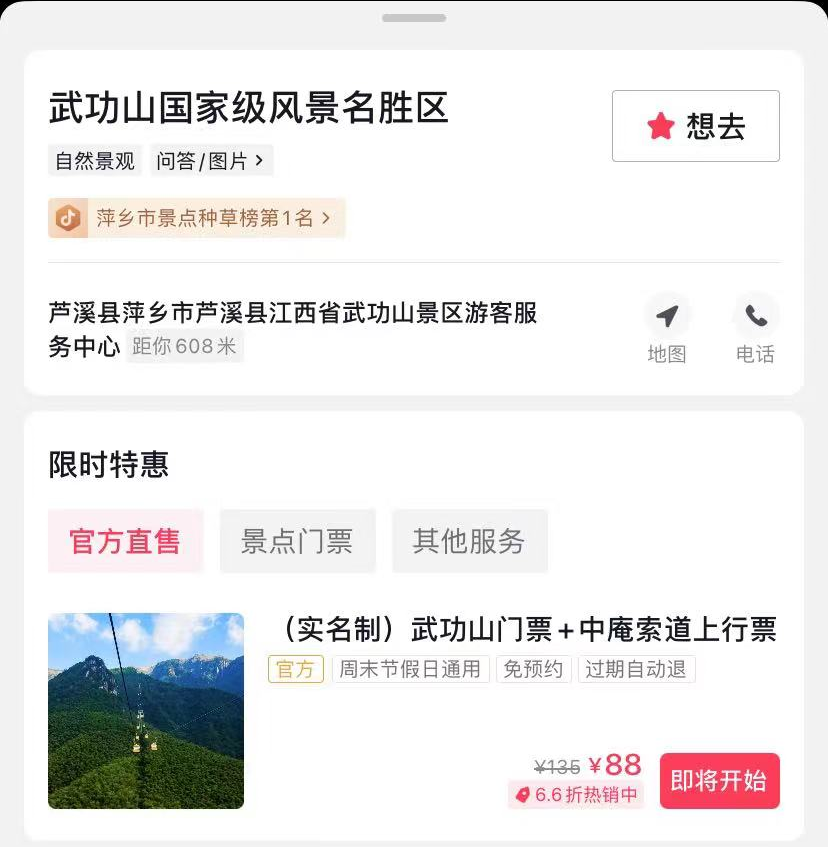Tap the star icon inside the 想去 button
This screenshot has width=828, height=847.
[659, 125]
